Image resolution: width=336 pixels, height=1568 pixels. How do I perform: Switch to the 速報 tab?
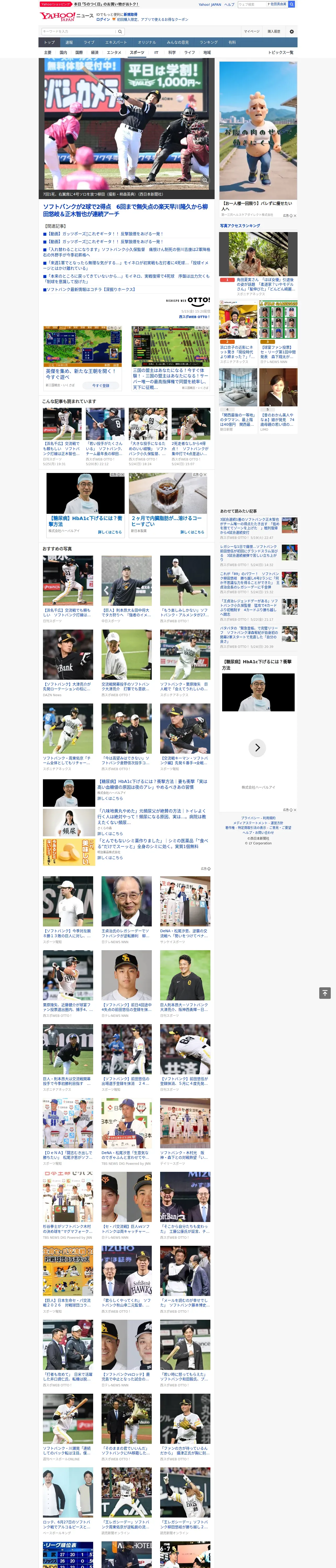[69, 43]
